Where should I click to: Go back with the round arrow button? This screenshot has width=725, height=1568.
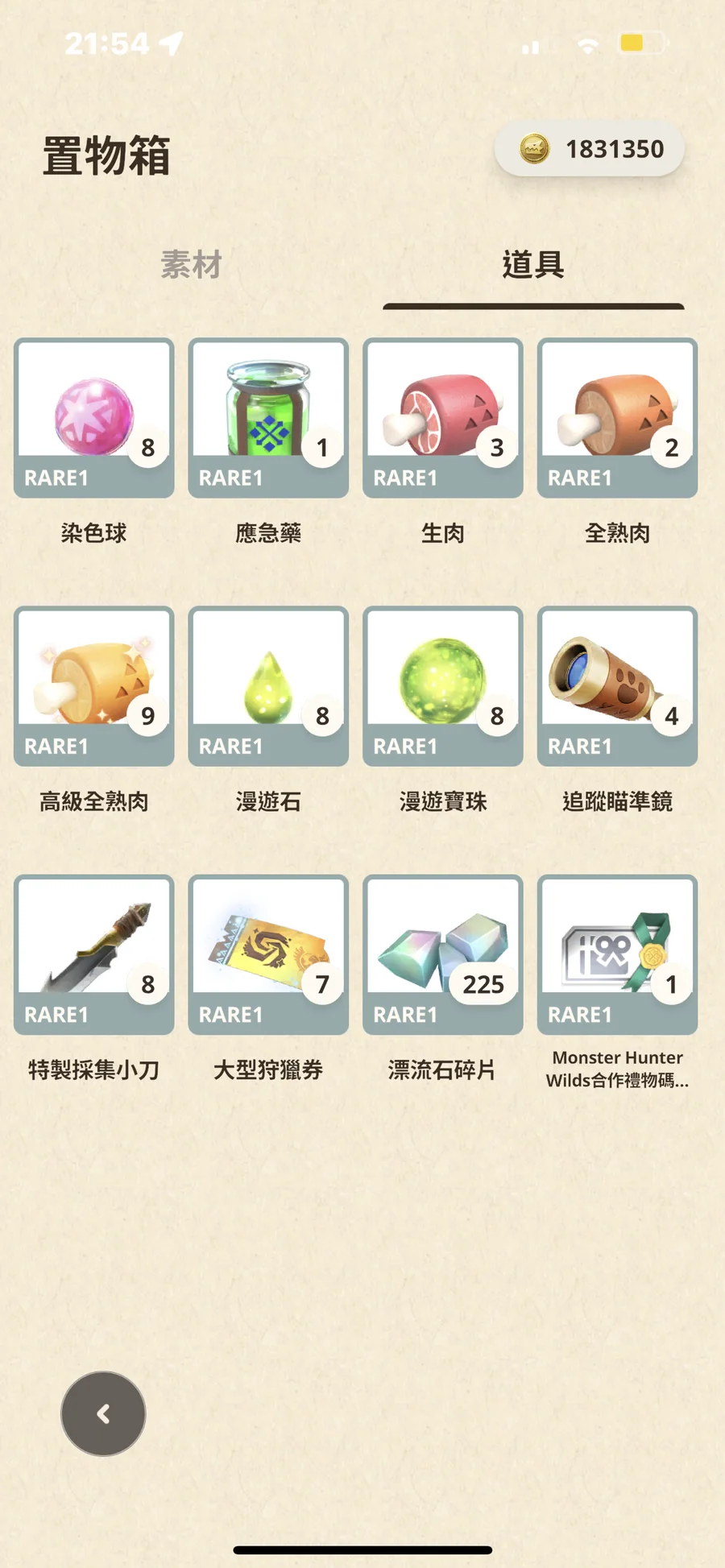click(x=103, y=1413)
